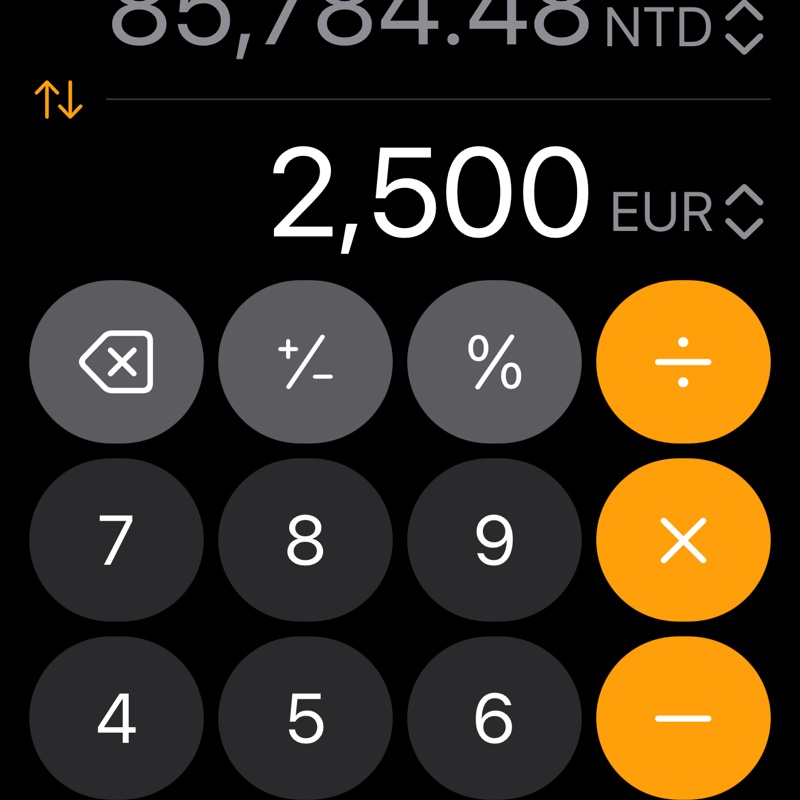Enter the digit 7
The image size is (800, 800).
tap(116, 540)
